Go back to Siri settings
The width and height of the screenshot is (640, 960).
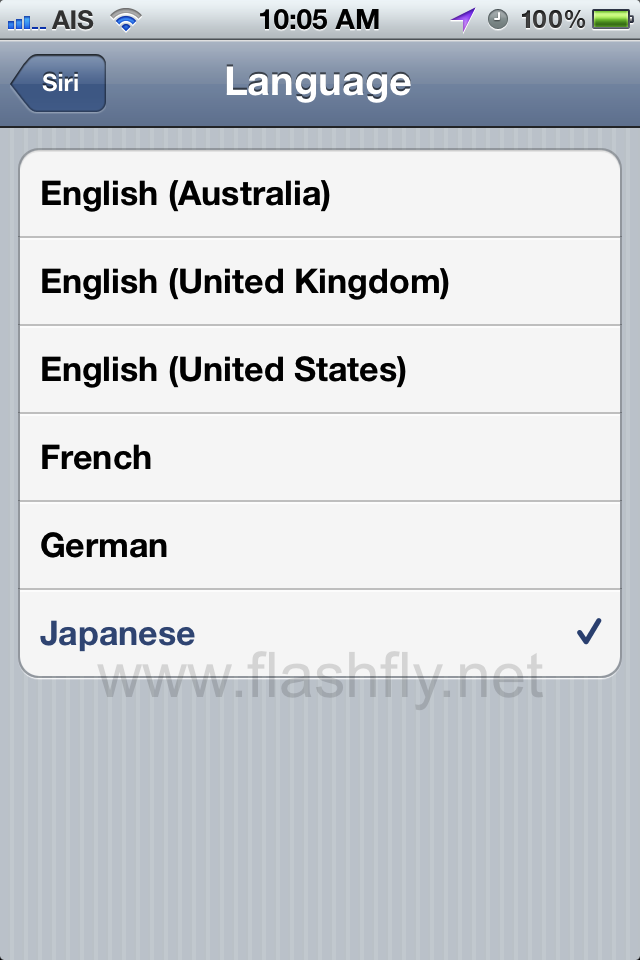pos(59,83)
